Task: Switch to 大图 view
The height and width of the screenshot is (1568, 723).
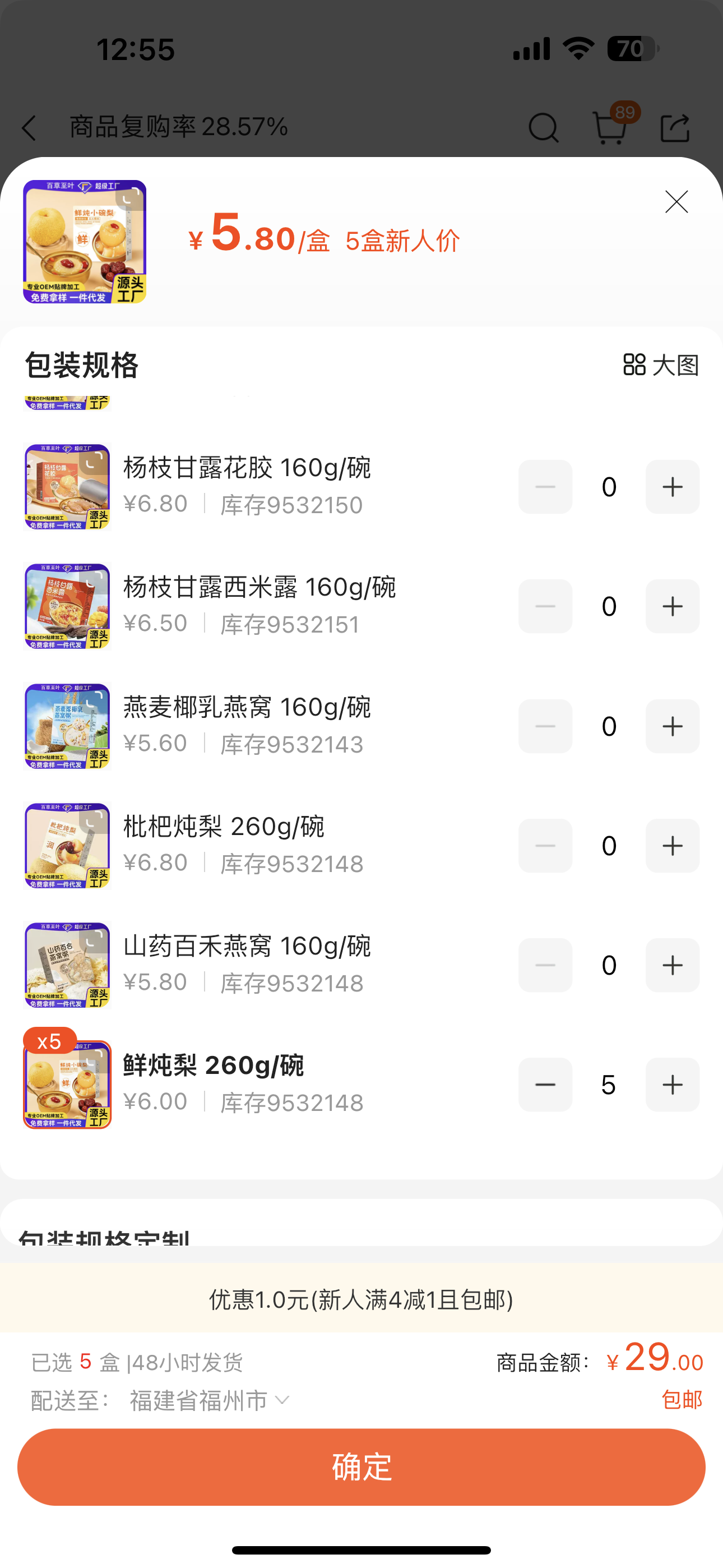Action: pyautogui.click(x=661, y=365)
